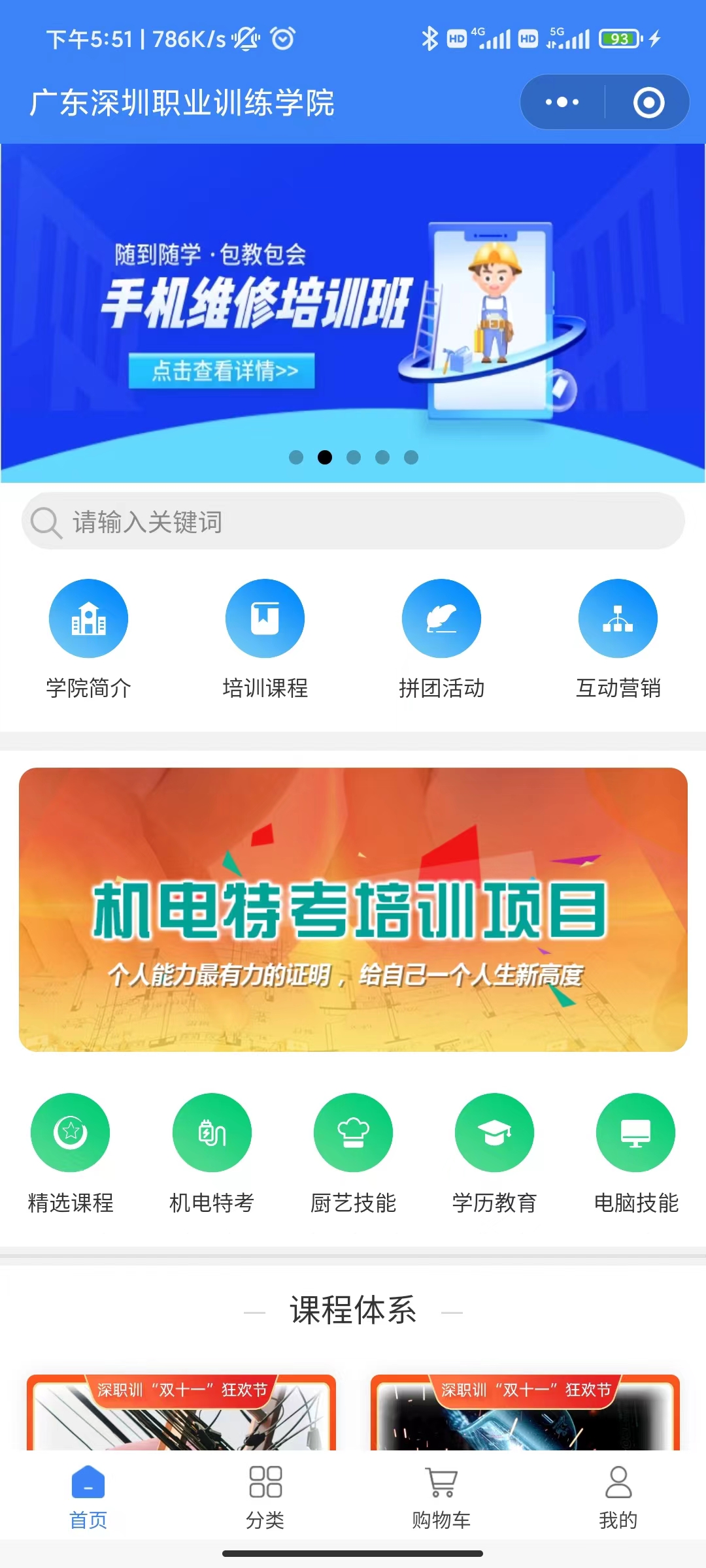Open the mini program more-options menu
The image size is (706, 1568).
tap(562, 103)
